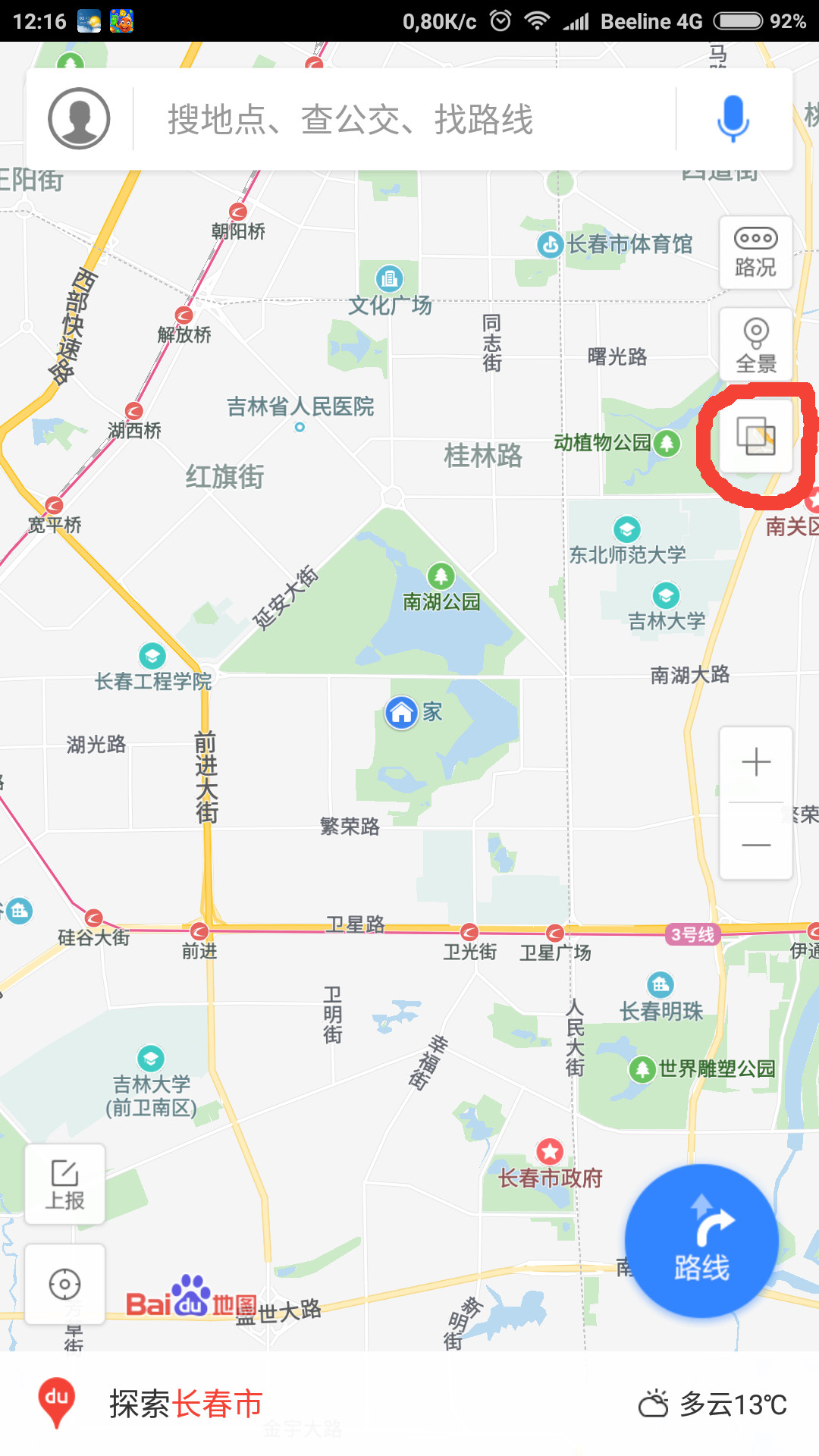The width and height of the screenshot is (819, 1456).
Task: Report an issue via 上报 button
Action: (65, 1184)
